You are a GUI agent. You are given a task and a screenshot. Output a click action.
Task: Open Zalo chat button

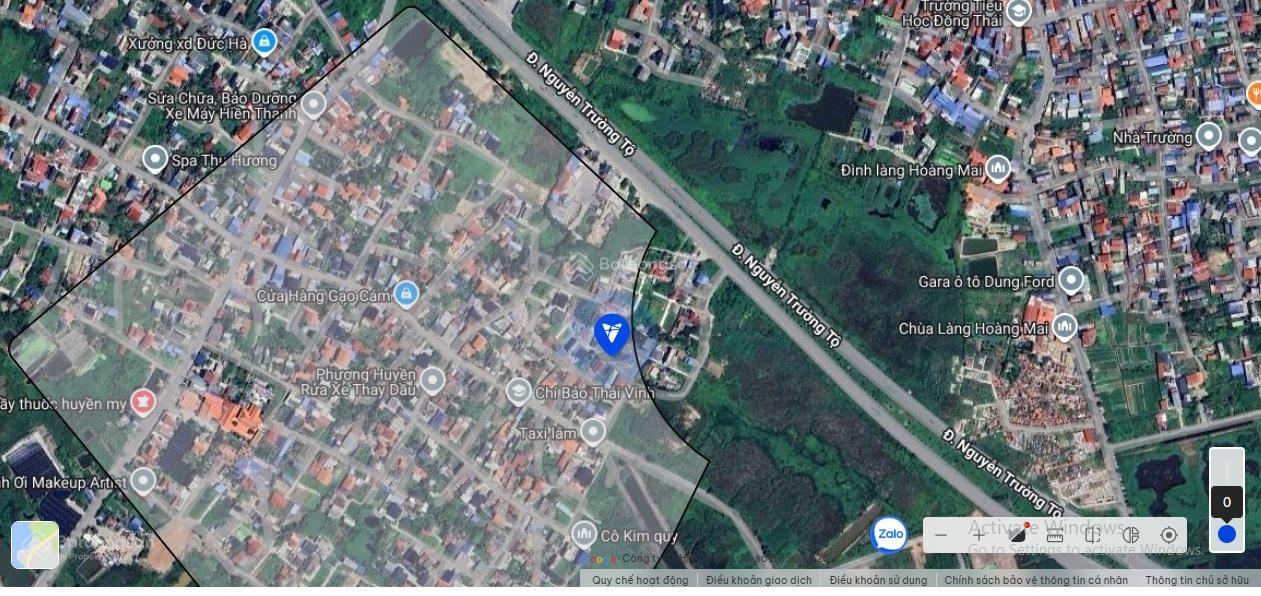[x=889, y=534]
